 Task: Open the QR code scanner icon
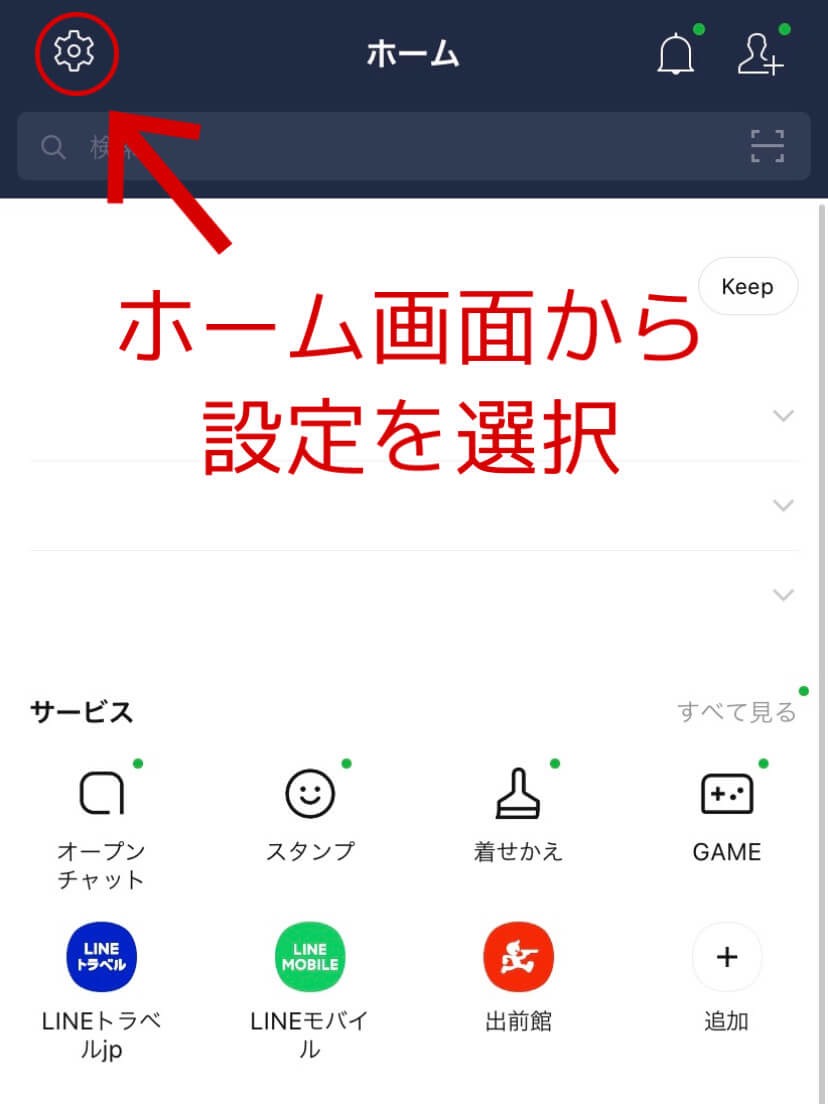(767, 147)
